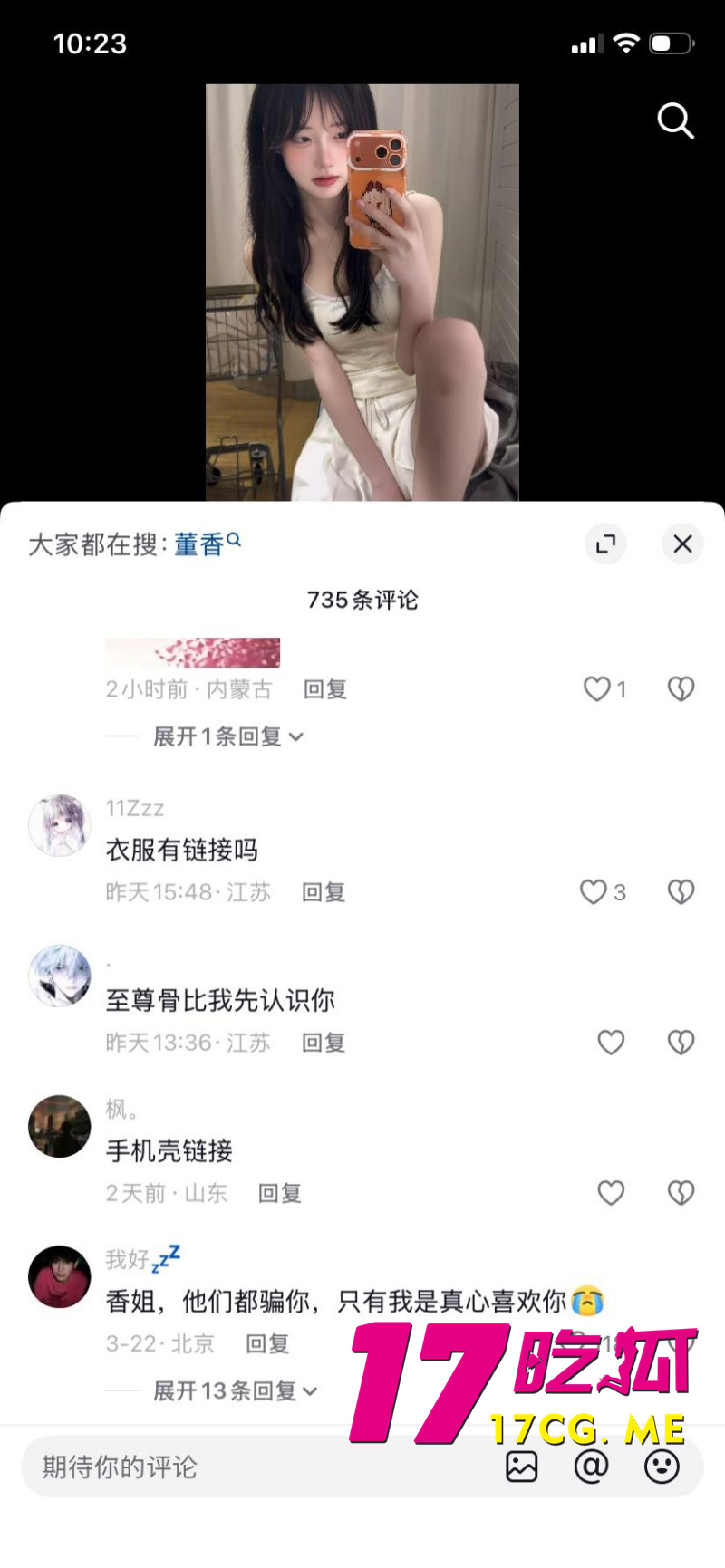Open search with the magnifier icon
The height and width of the screenshot is (1568, 725).
click(x=675, y=121)
